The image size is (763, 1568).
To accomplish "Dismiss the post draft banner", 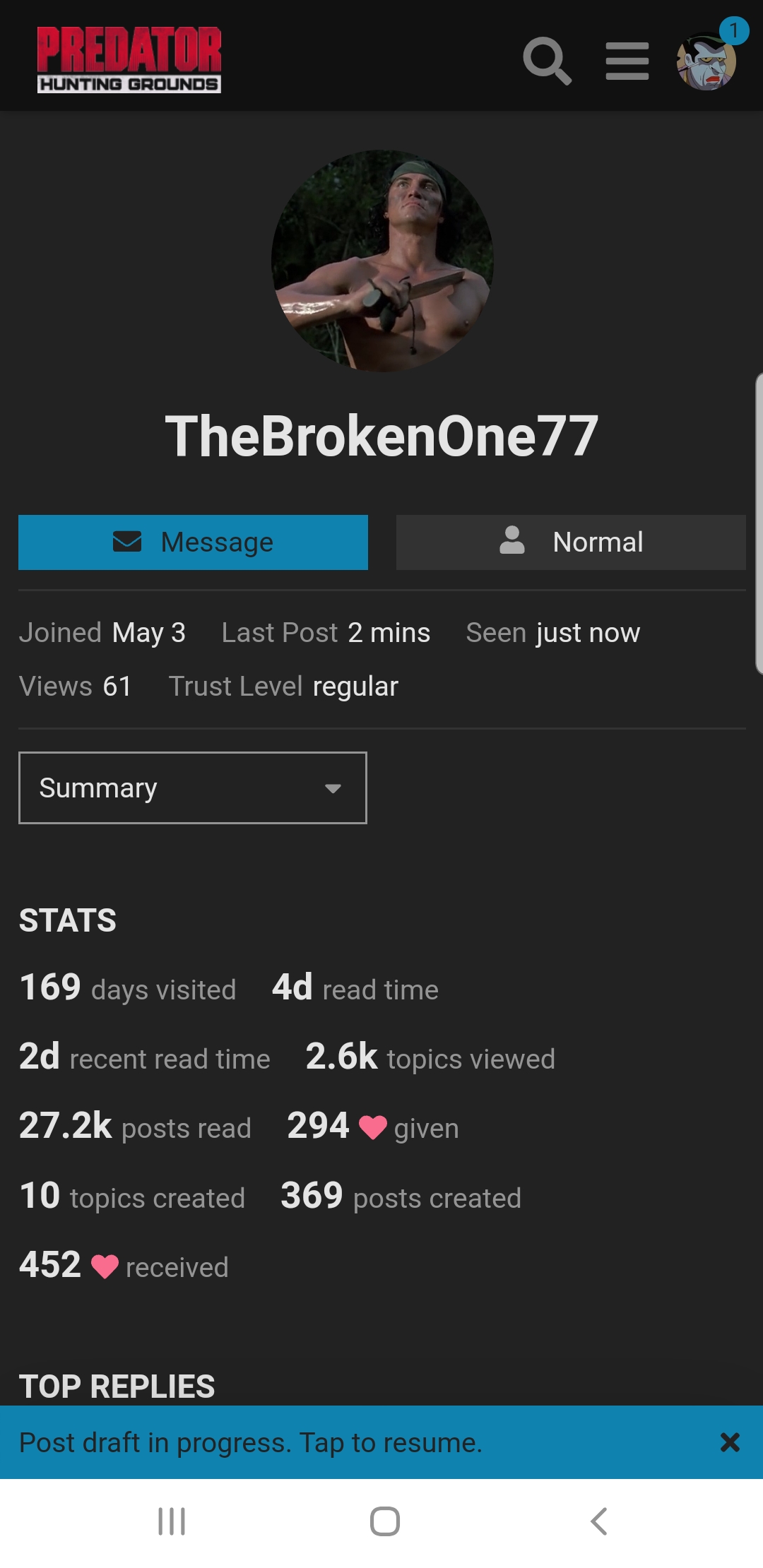I will coord(730,1442).
